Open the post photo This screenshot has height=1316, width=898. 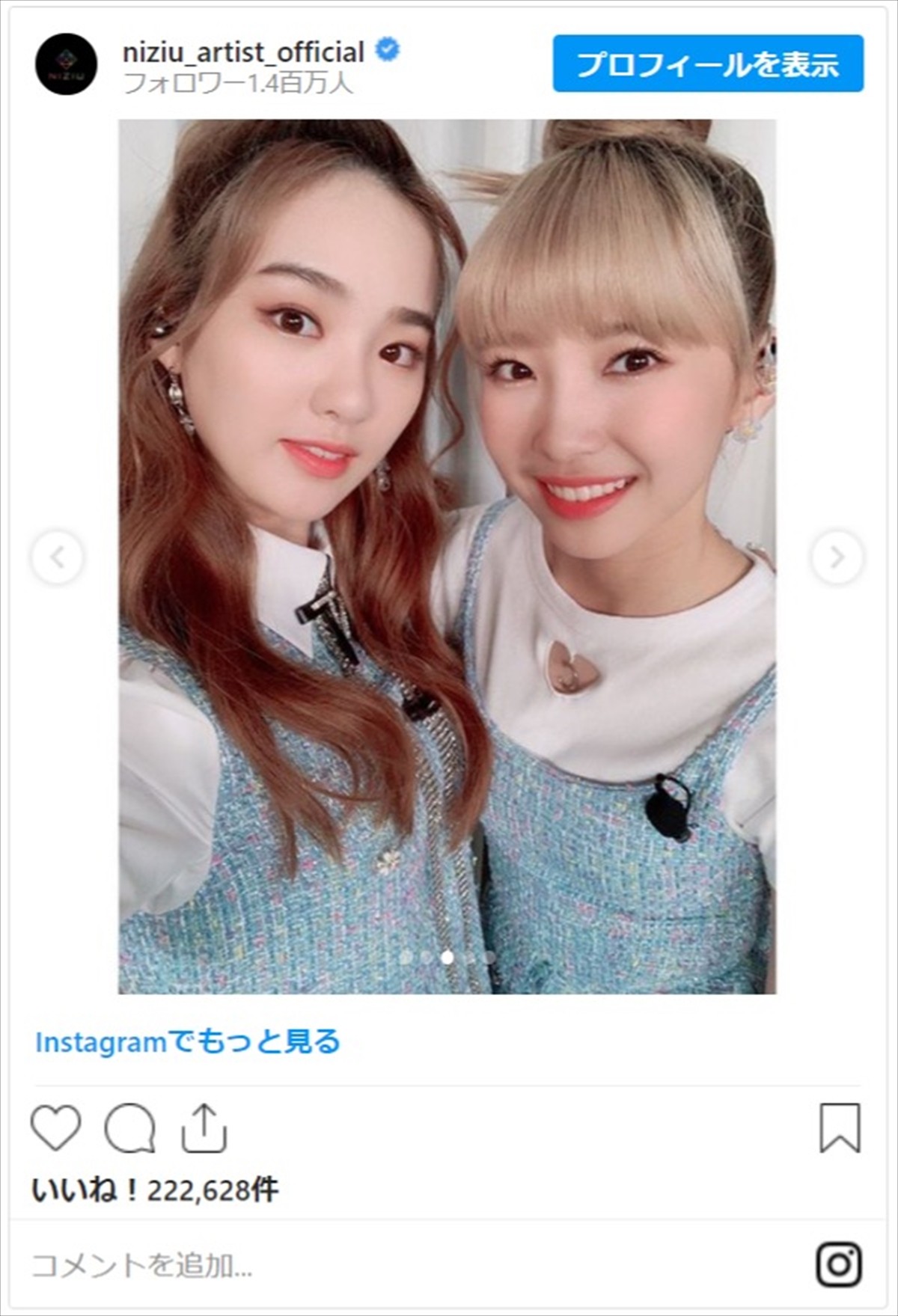[x=447, y=556]
